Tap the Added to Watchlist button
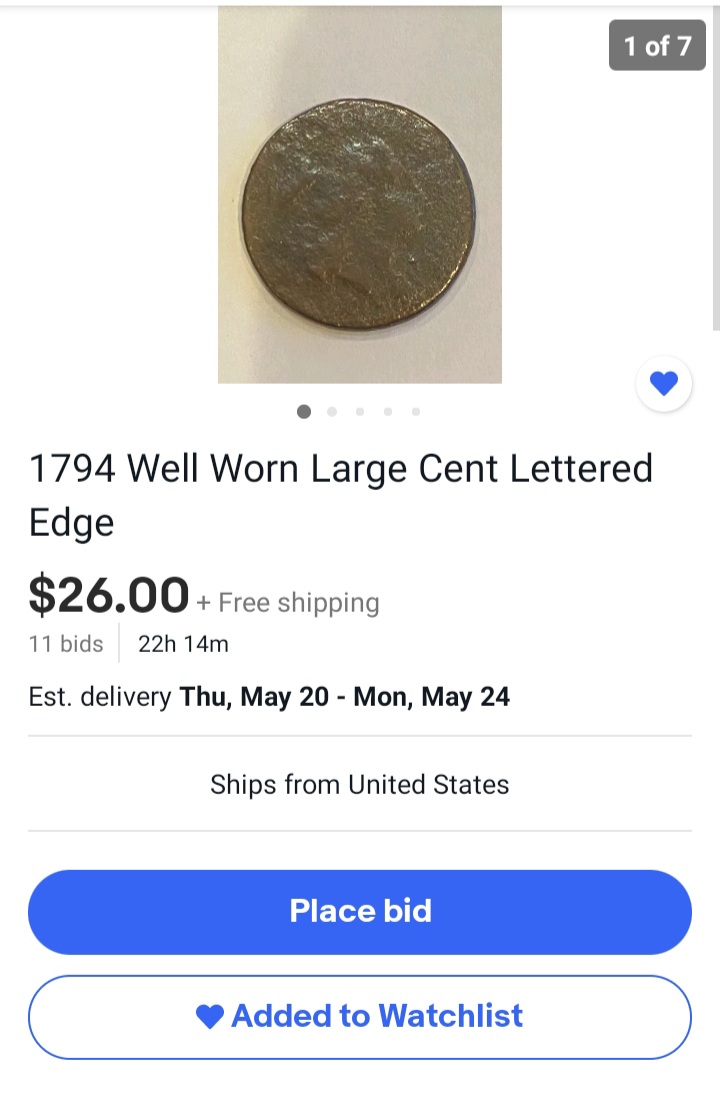This screenshot has height=1105, width=720. (360, 1016)
